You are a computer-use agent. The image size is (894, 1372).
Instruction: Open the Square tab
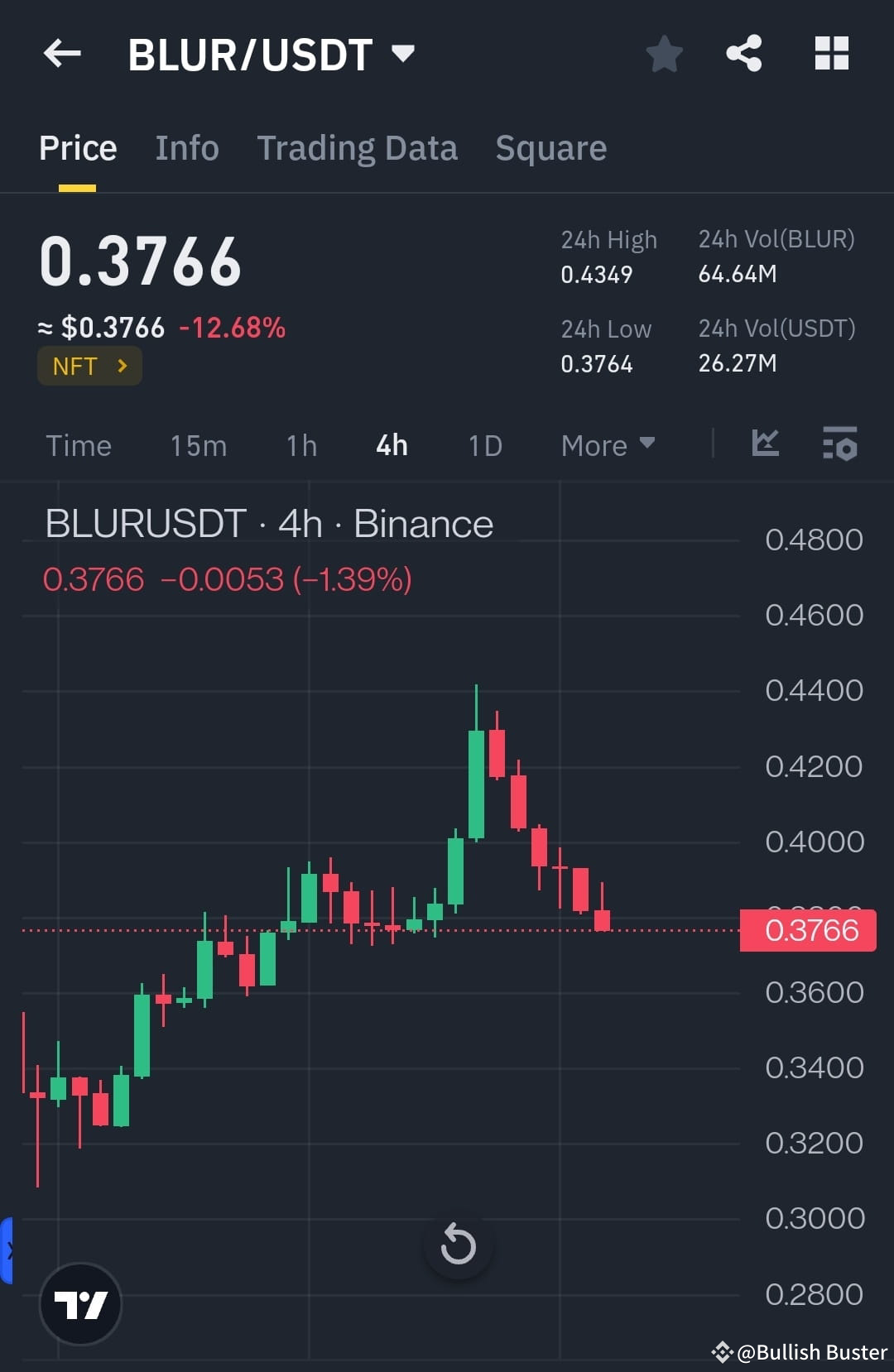(550, 148)
